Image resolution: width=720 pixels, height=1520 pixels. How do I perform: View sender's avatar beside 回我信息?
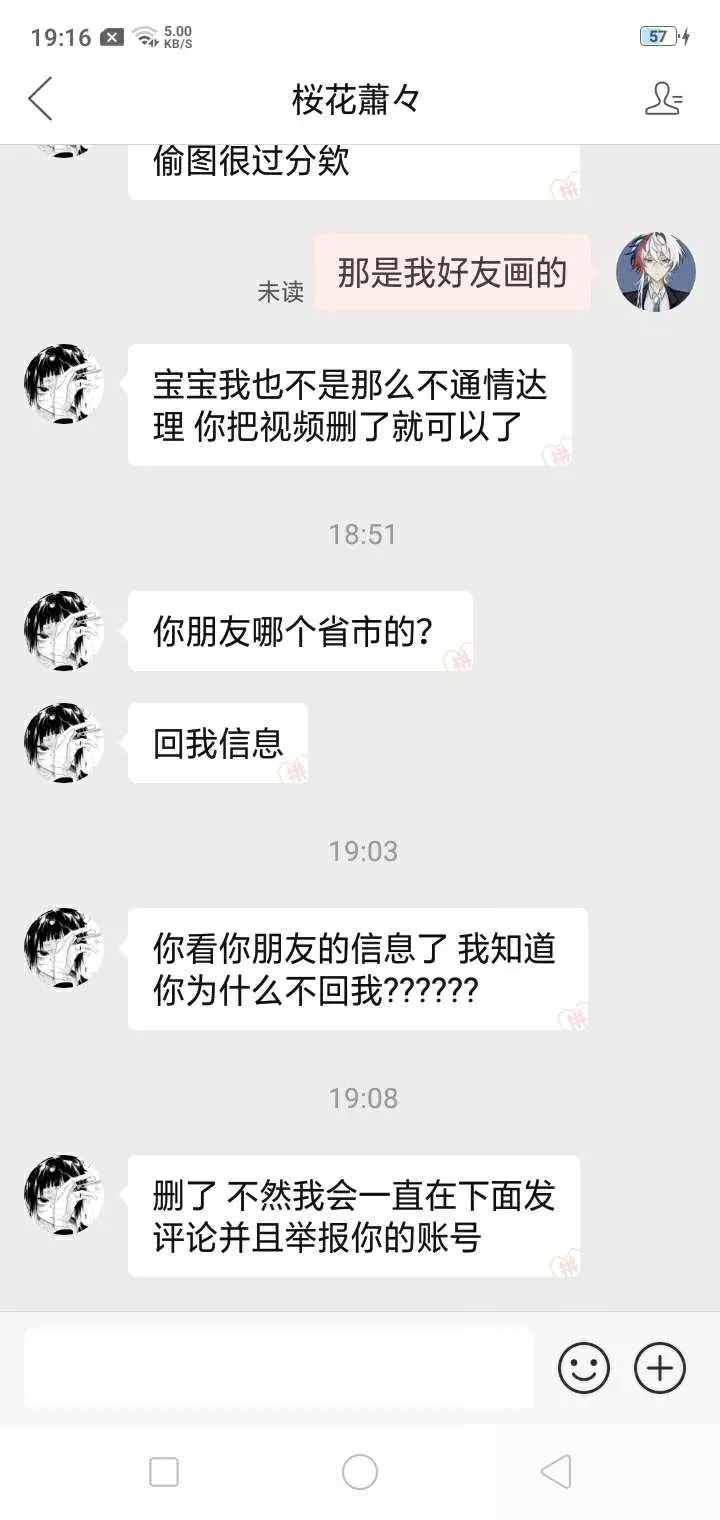pyautogui.click(x=64, y=742)
